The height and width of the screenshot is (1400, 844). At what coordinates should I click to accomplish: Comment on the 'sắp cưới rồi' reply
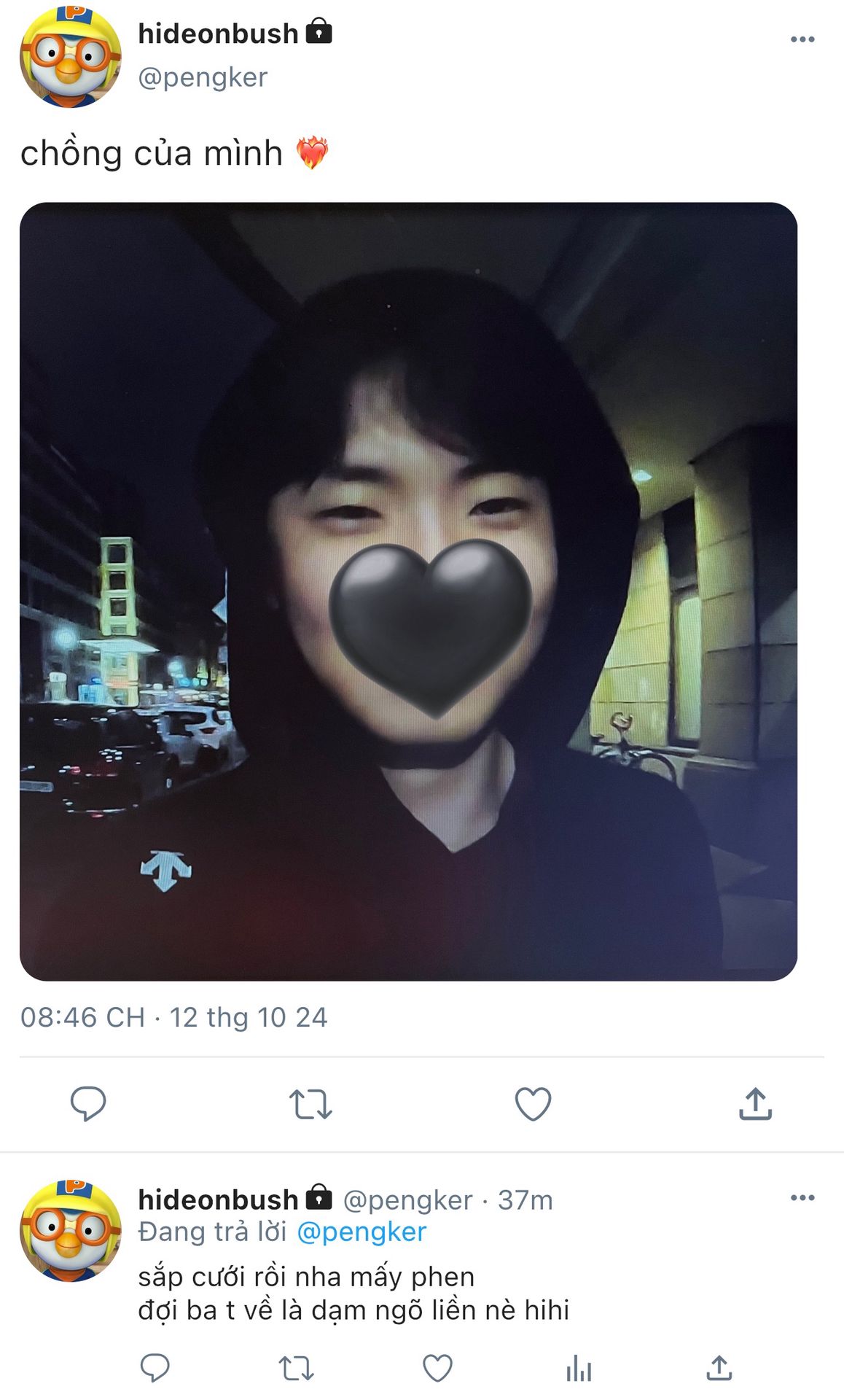point(155,1368)
